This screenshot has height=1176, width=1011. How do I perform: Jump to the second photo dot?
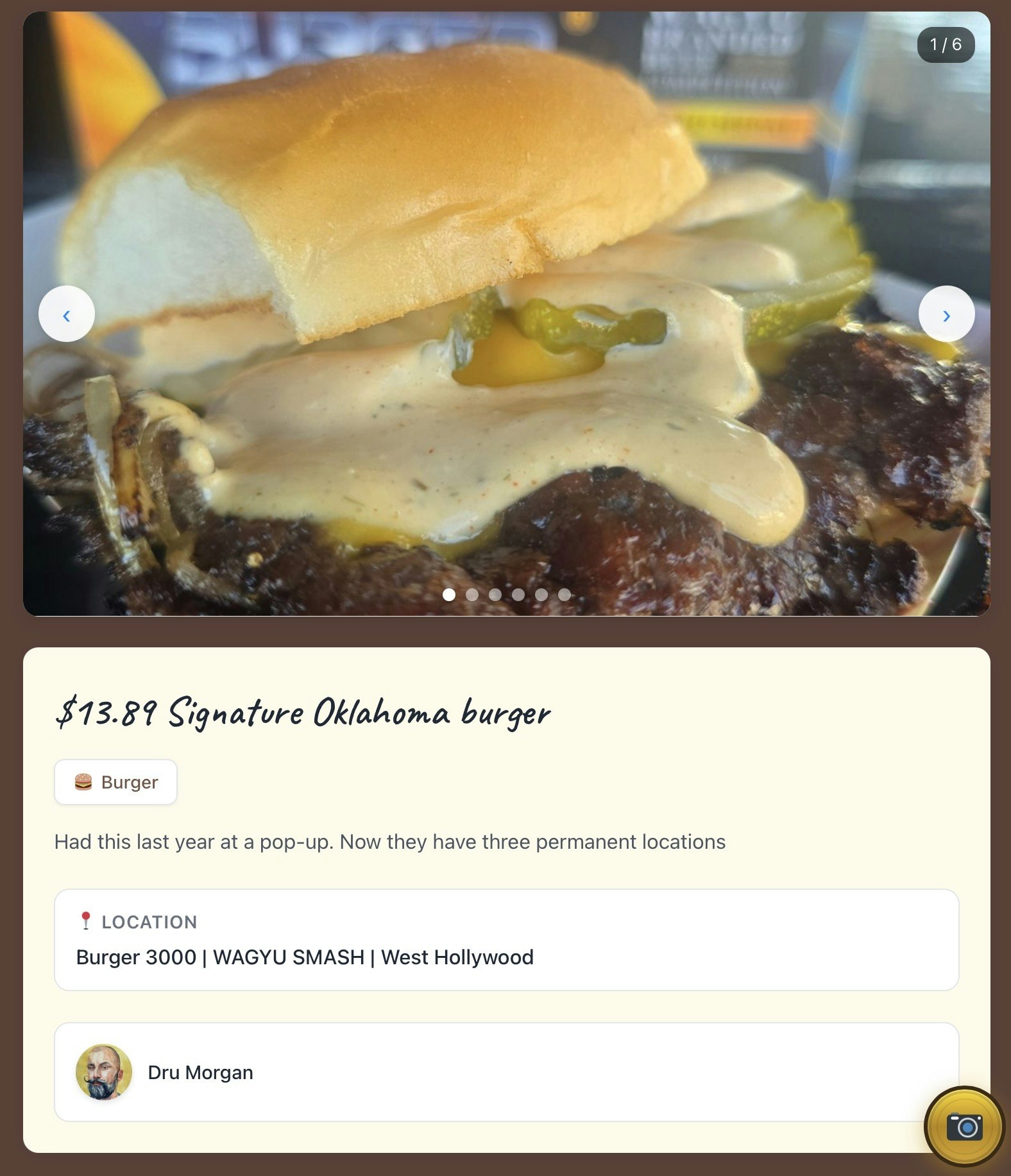pyautogui.click(x=472, y=595)
